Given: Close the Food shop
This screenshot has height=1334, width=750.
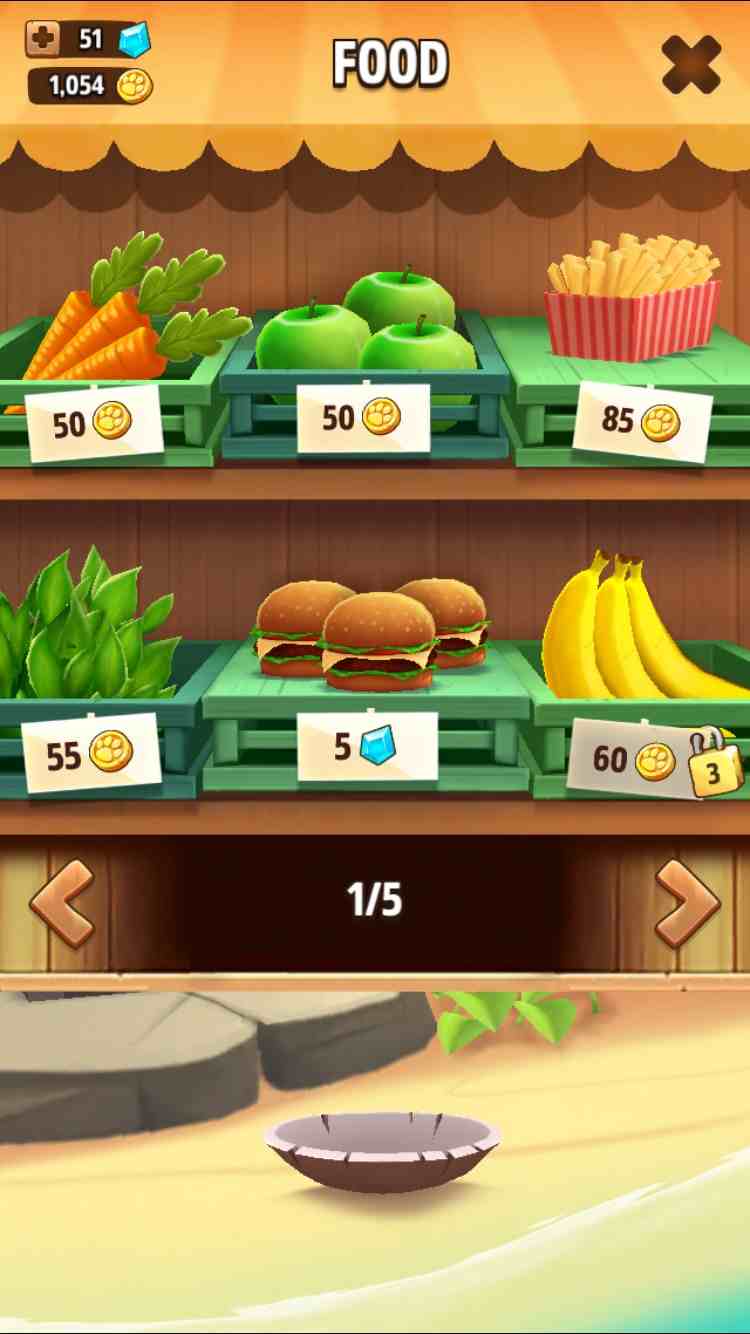Looking at the screenshot, I should [x=691, y=65].
